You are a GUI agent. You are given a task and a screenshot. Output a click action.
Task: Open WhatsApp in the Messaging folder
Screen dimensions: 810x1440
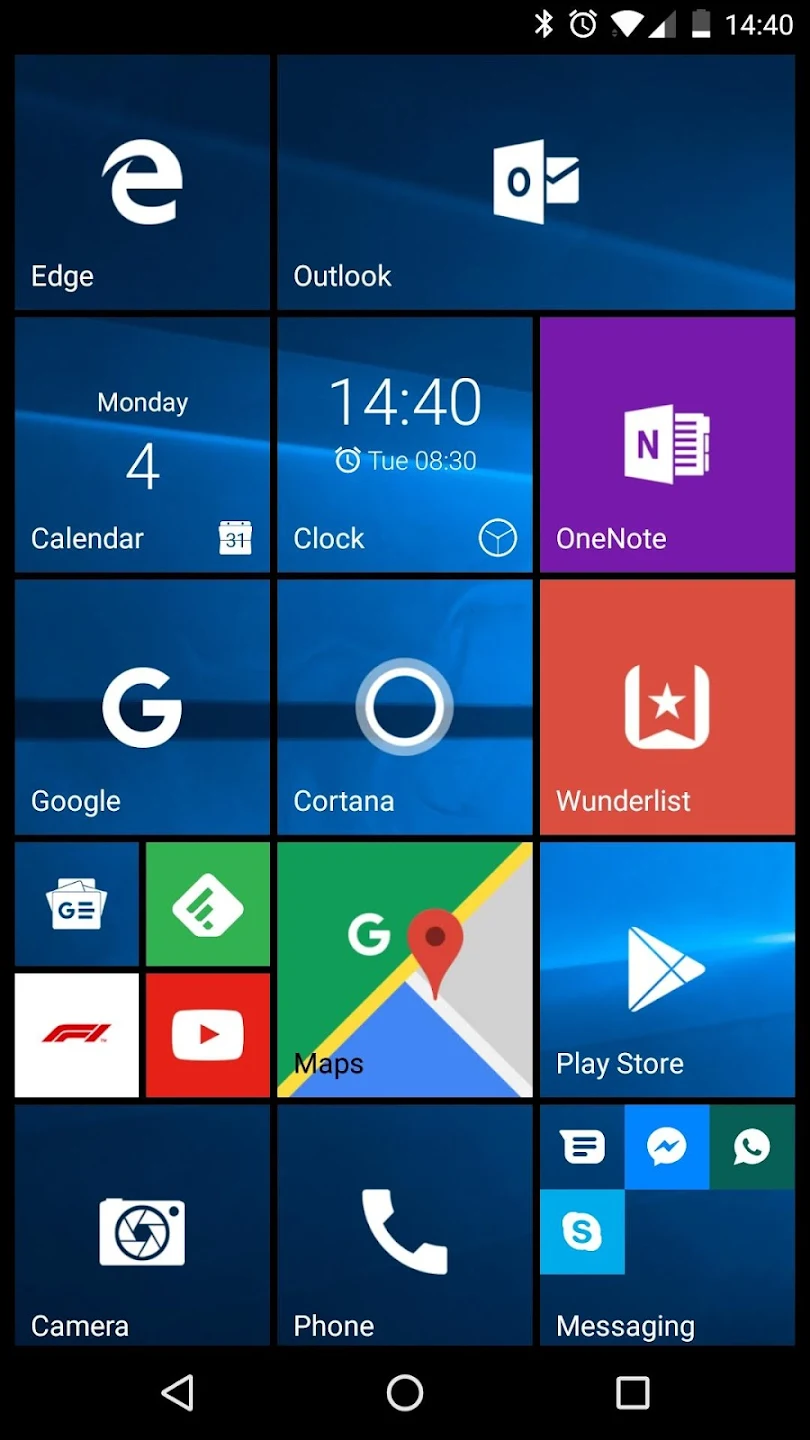pos(752,1147)
